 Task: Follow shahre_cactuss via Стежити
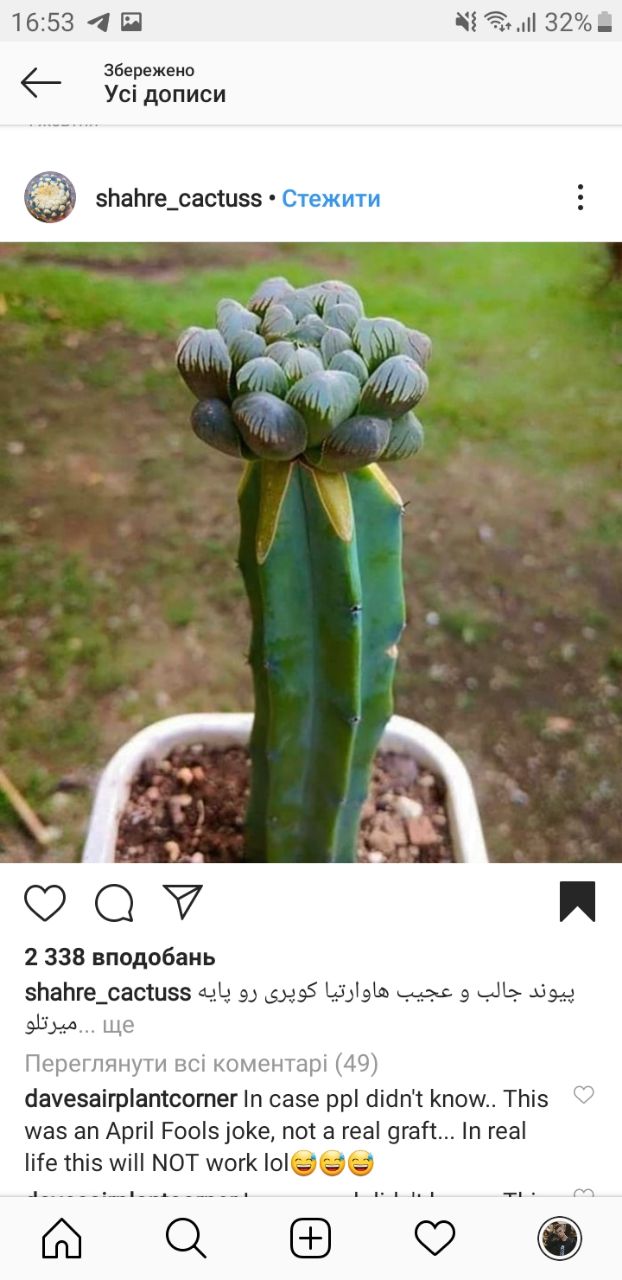pos(331,198)
